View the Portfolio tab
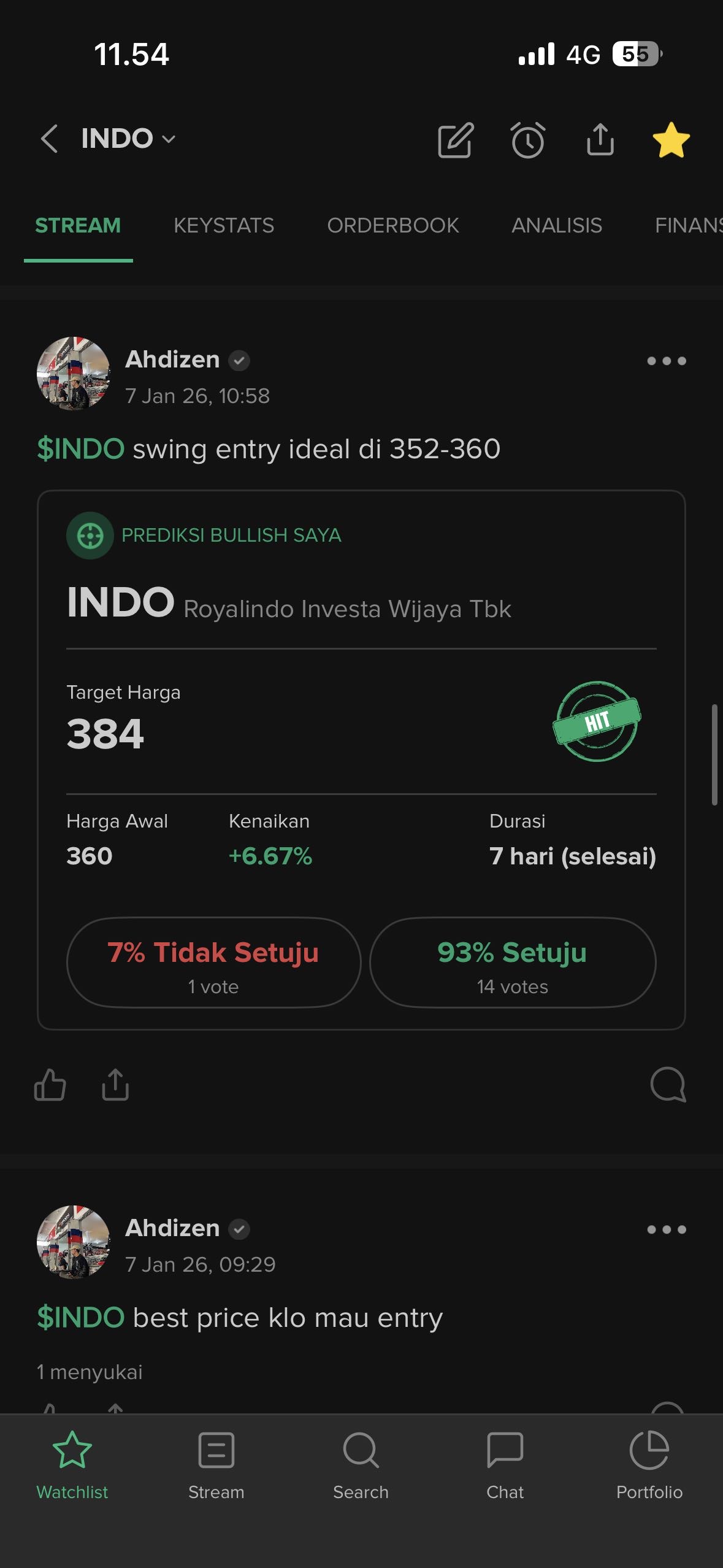 649,1465
